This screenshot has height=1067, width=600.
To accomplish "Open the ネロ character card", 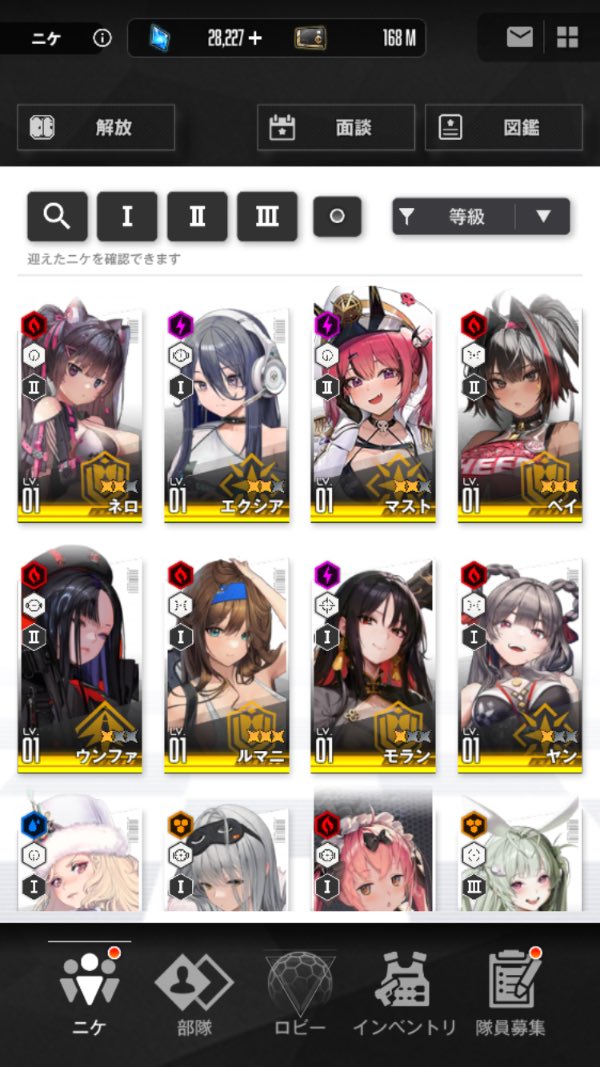I will click(80, 415).
